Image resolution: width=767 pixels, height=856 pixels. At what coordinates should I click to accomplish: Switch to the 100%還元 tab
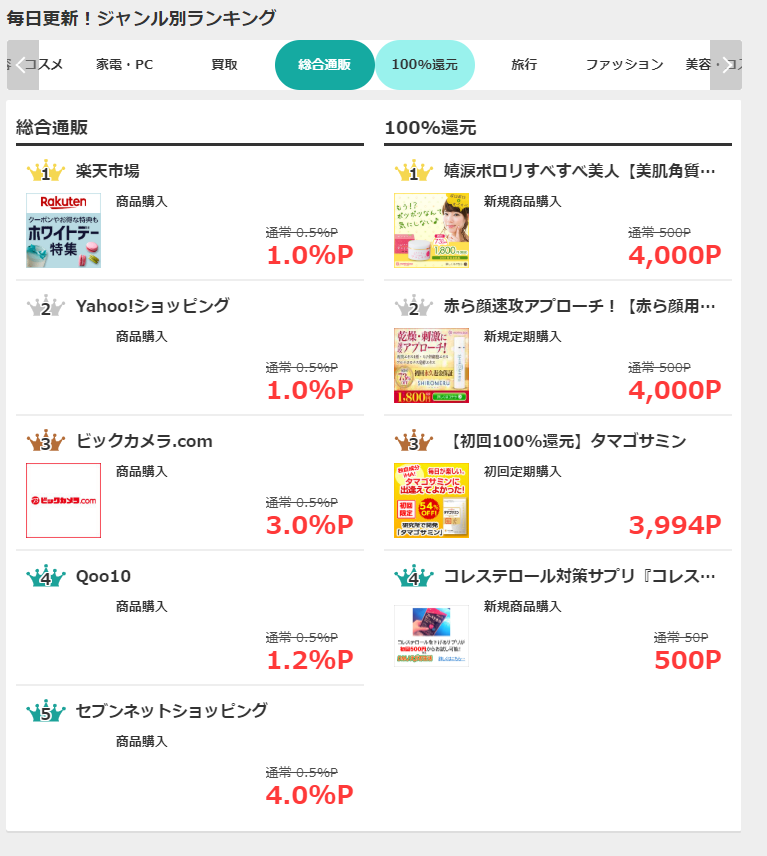(425, 65)
